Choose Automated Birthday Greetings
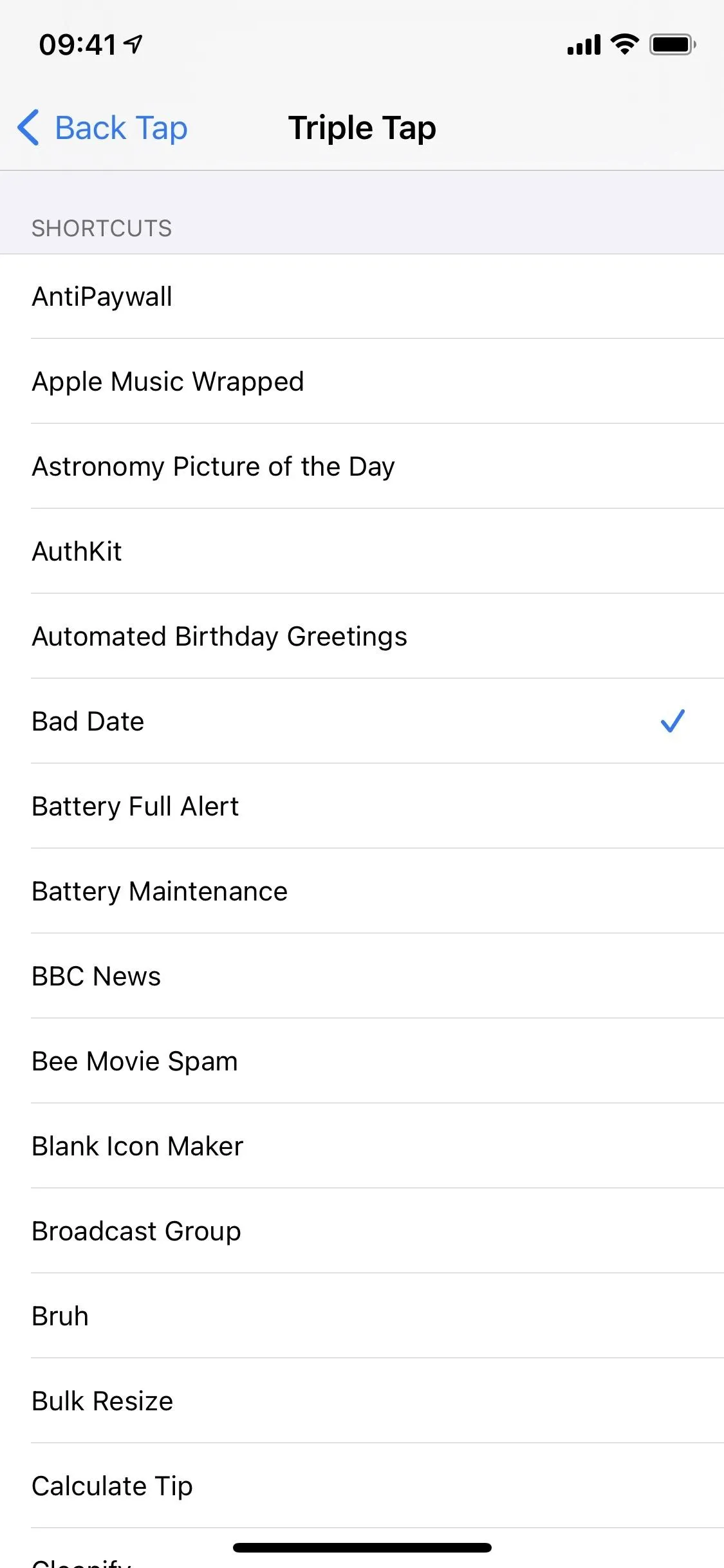 click(x=362, y=636)
